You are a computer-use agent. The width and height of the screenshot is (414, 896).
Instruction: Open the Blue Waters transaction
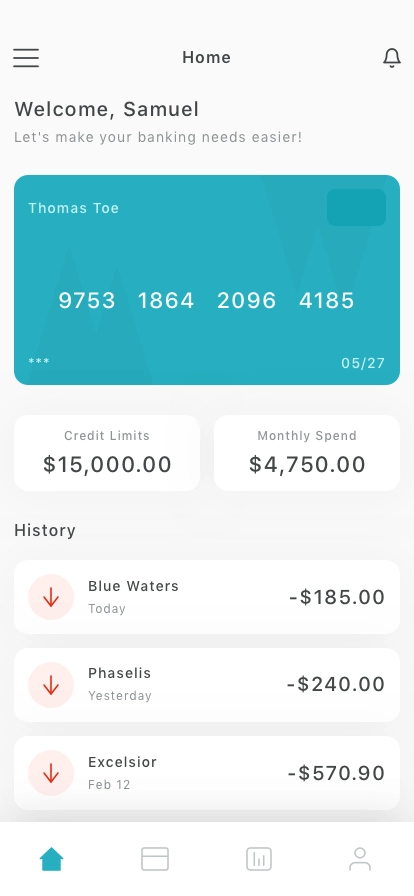(207, 597)
